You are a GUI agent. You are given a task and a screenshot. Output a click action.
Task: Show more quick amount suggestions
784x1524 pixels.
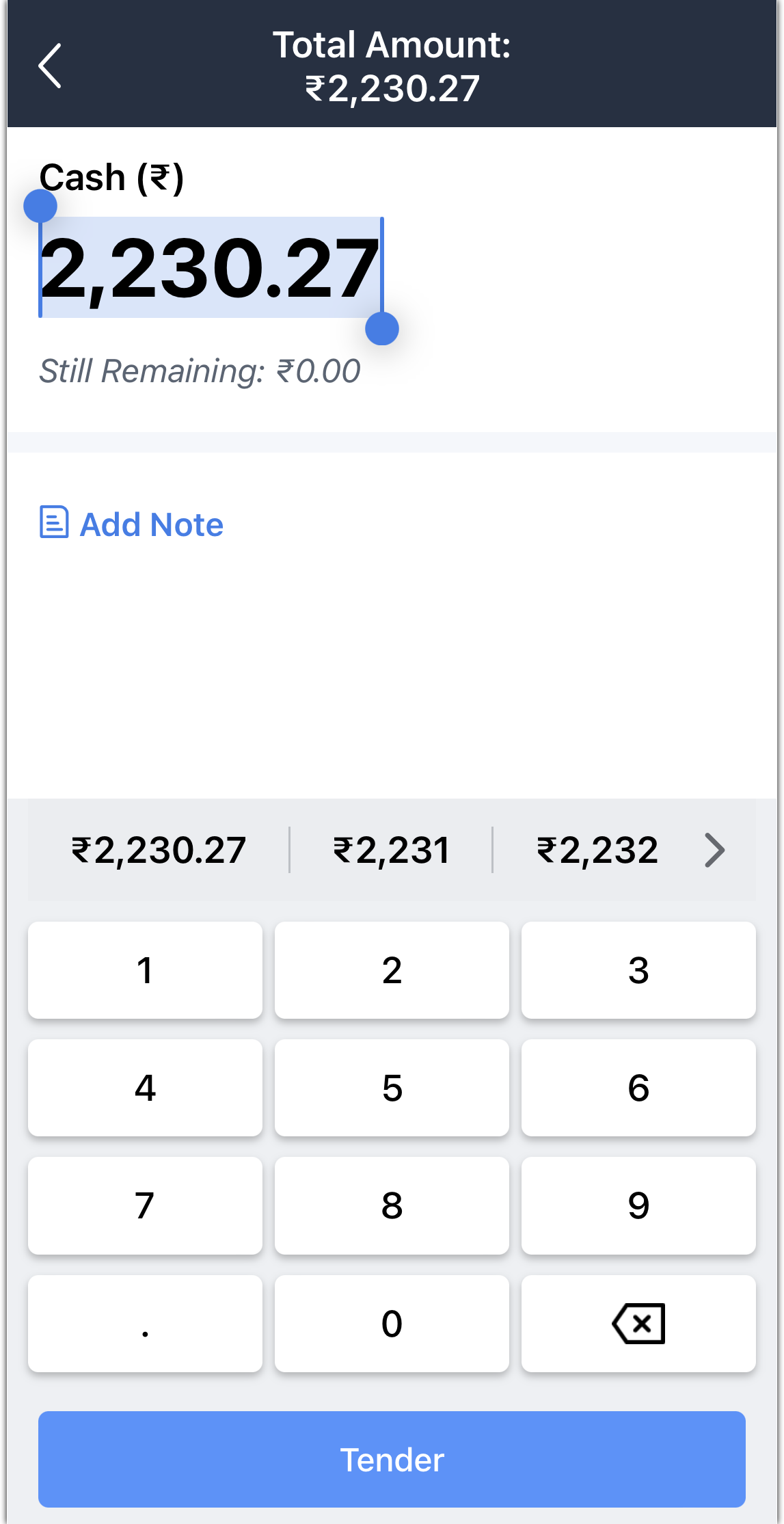(714, 850)
